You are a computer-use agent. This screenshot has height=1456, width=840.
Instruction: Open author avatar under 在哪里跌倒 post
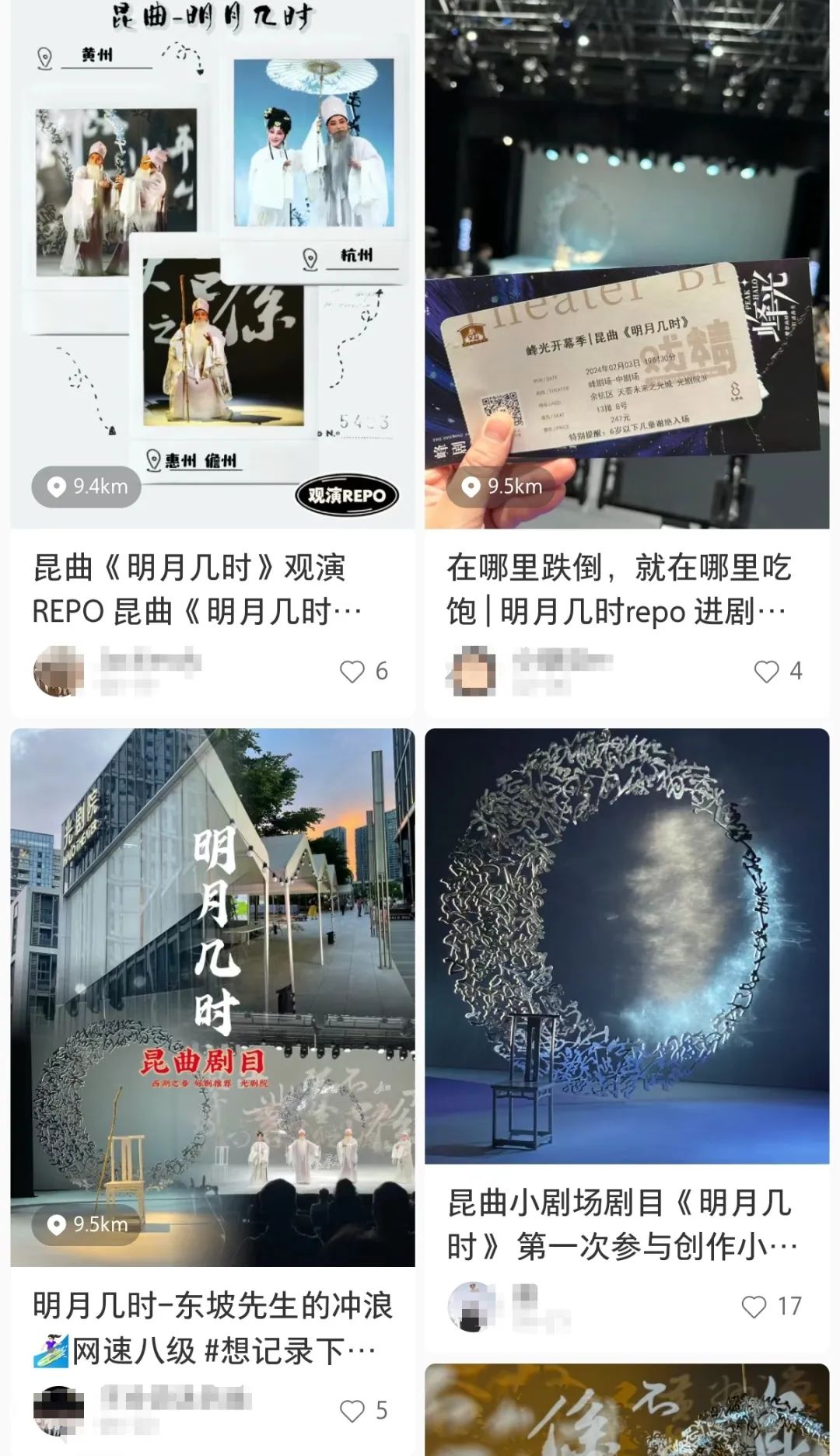click(x=473, y=671)
